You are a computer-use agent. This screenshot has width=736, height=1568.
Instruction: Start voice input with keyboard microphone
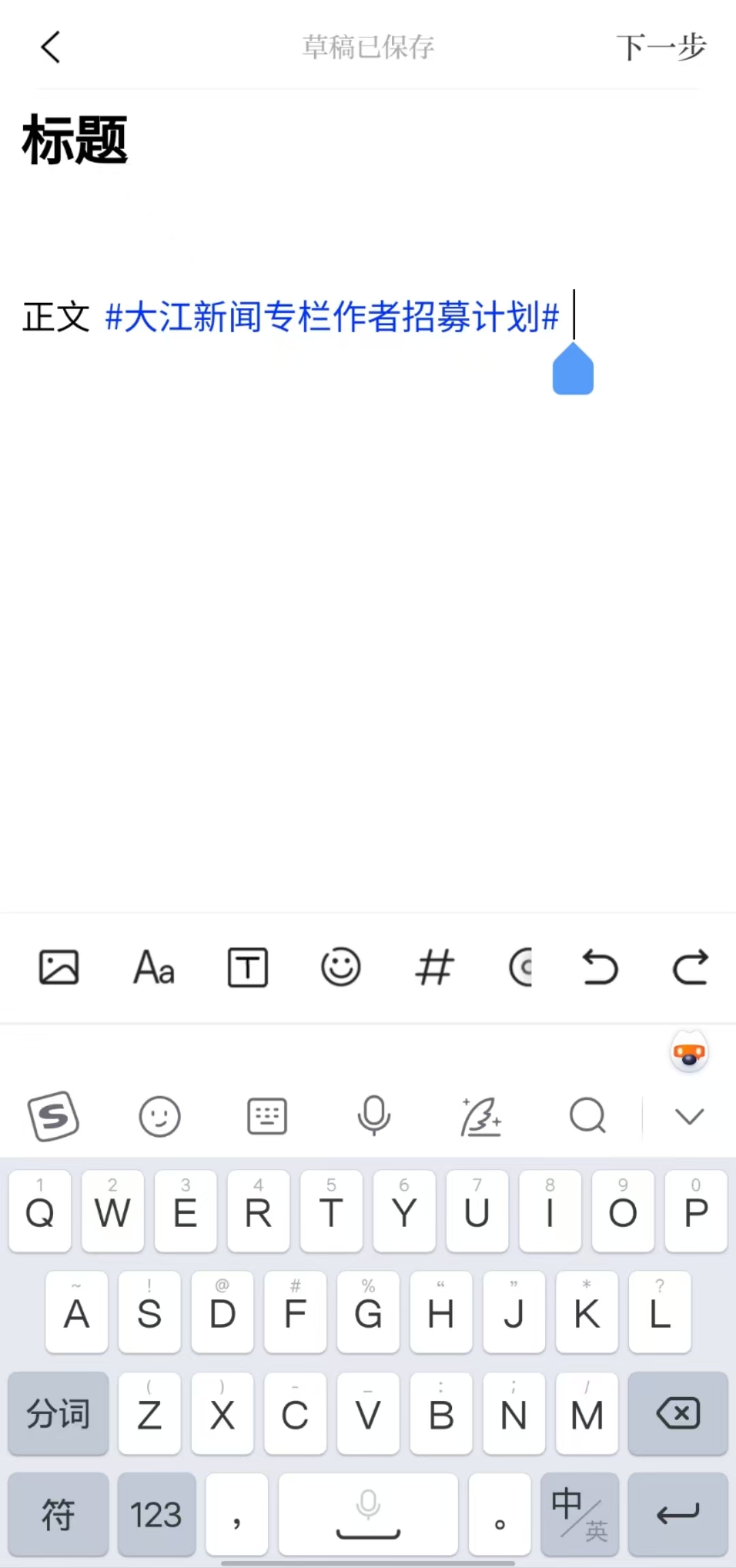(374, 1116)
